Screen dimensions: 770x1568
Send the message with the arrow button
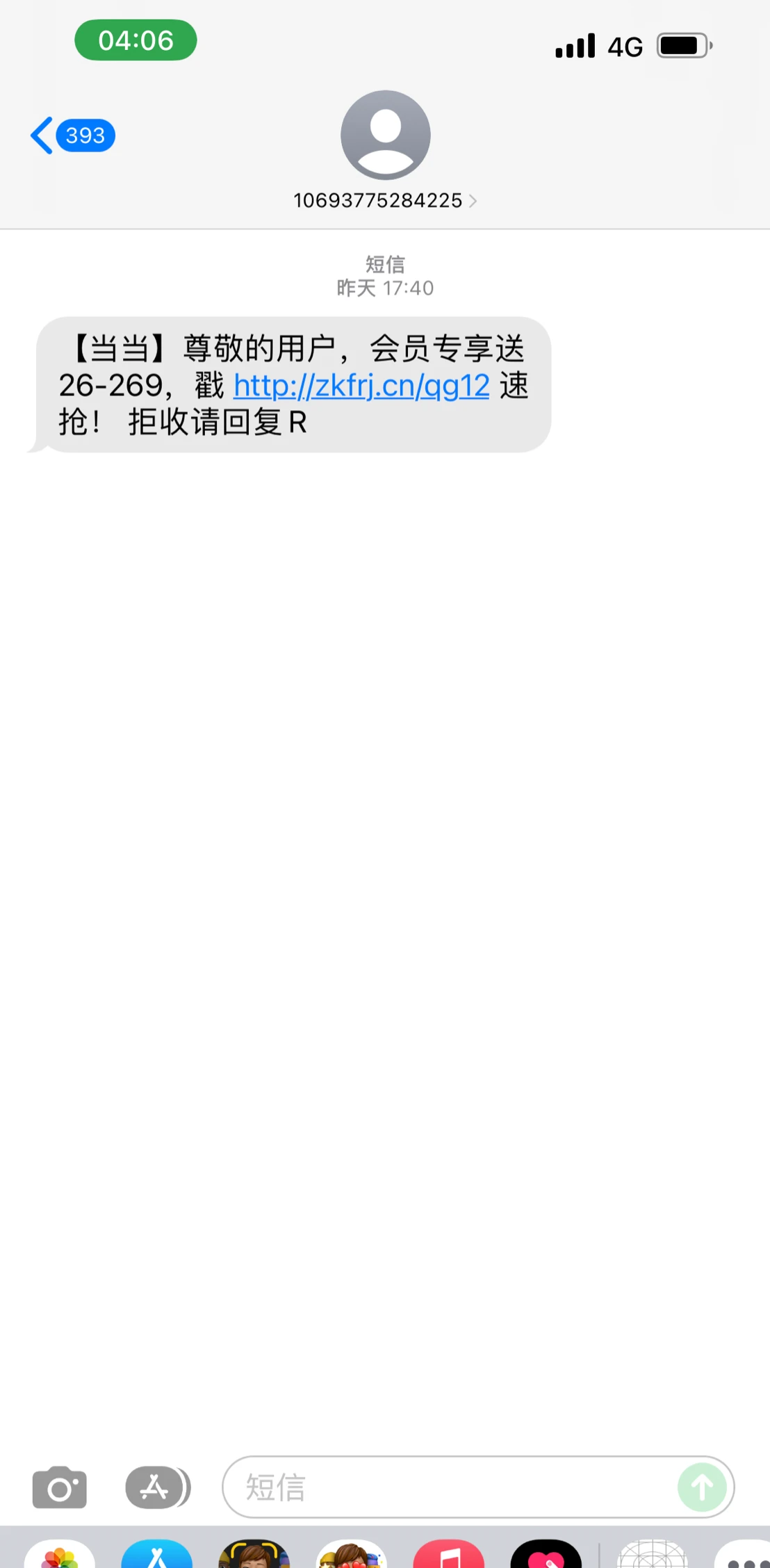coord(702,1487)
